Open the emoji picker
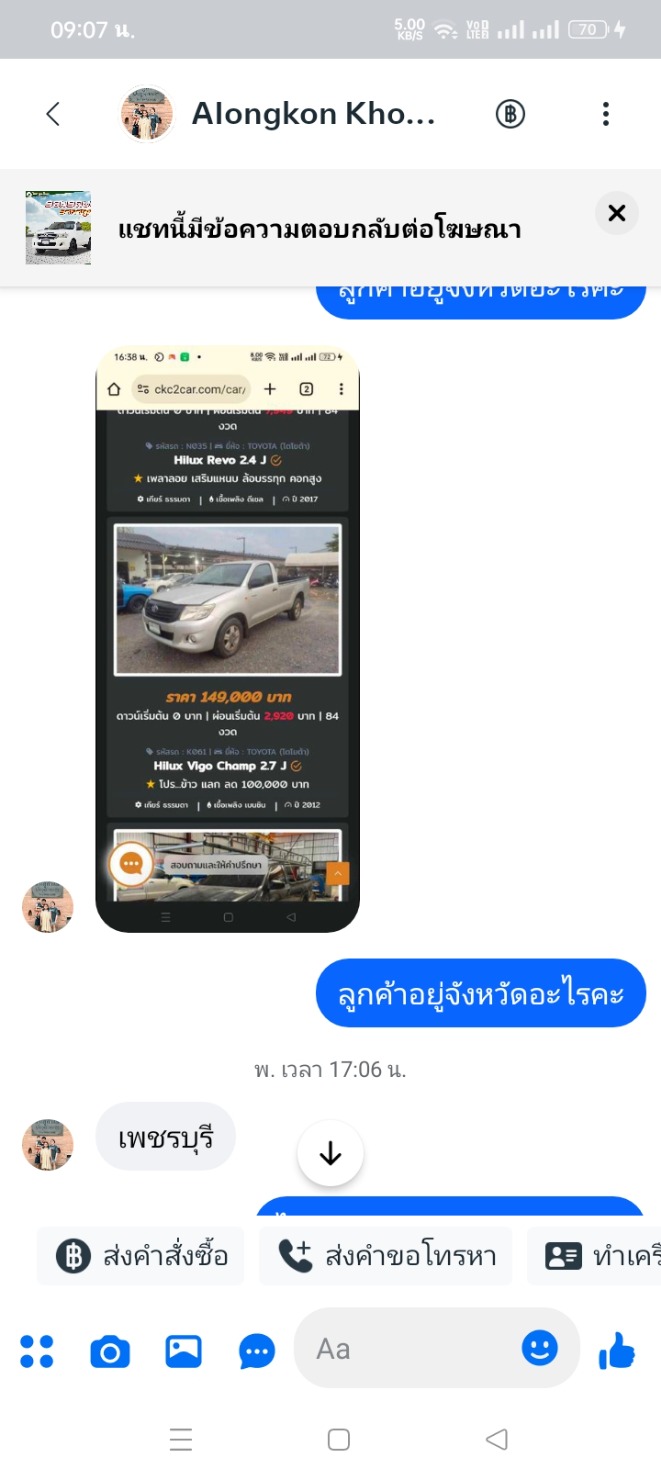The height and width of the screenshot is (1480, 661). point(540,1348)
